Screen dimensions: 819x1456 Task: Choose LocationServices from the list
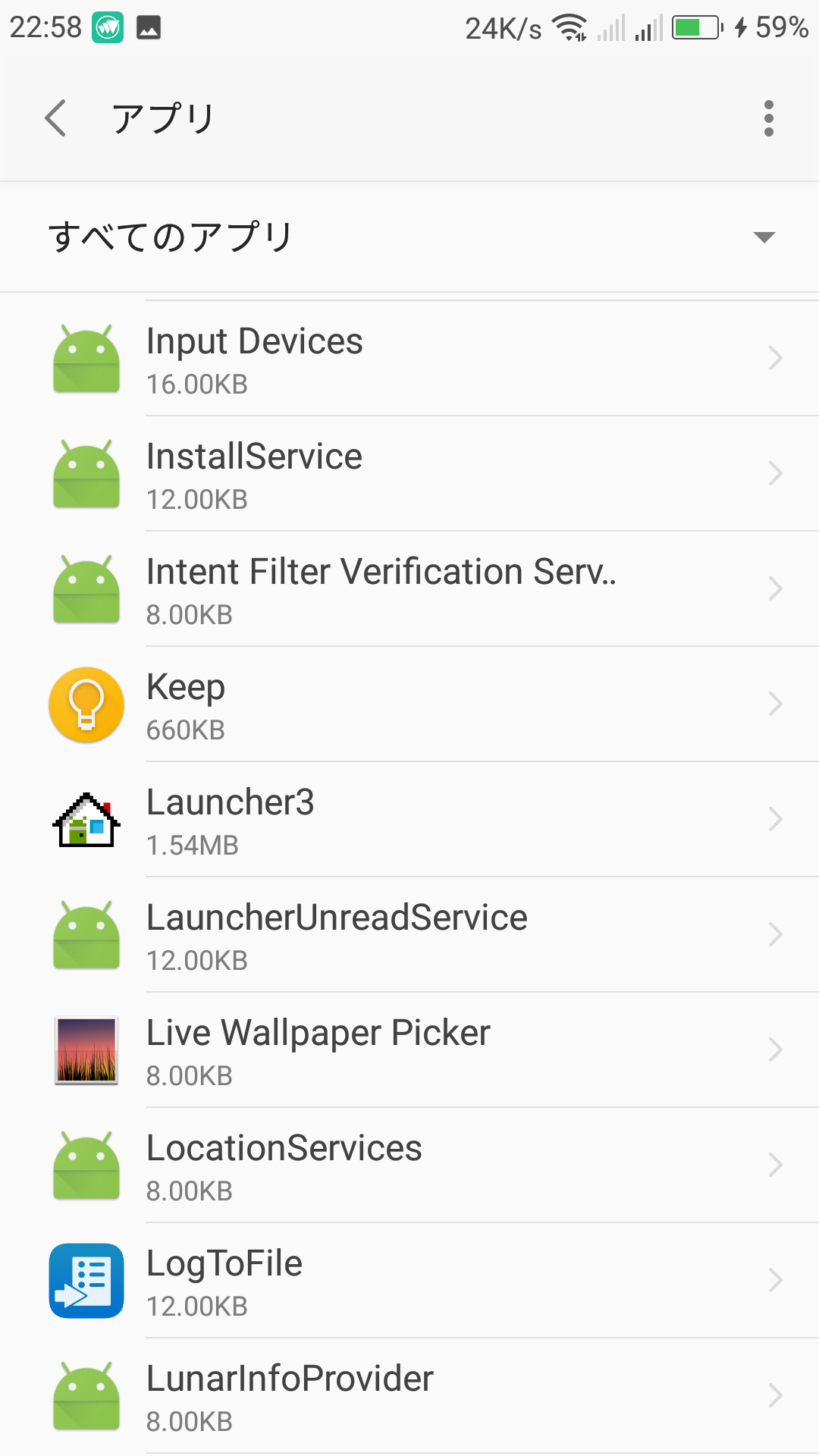409,1166
